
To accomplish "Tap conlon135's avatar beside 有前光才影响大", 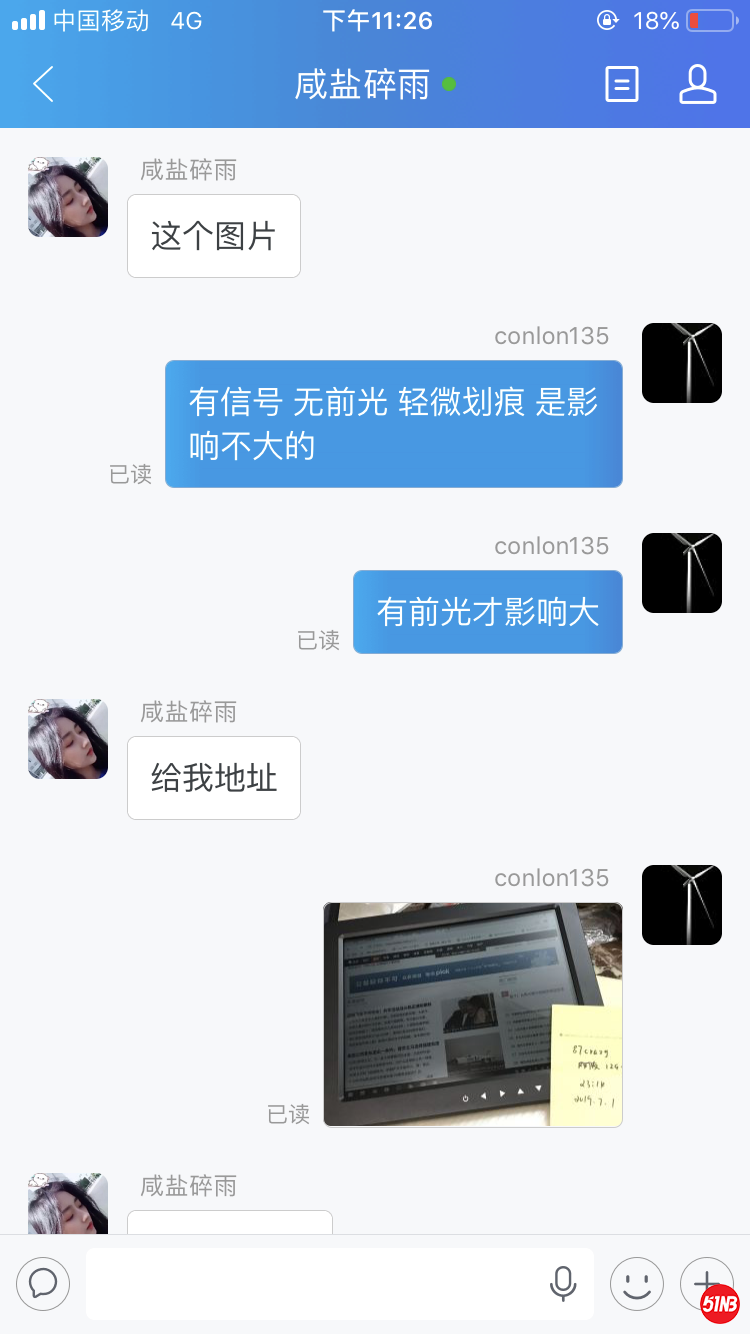I will 681,573.
